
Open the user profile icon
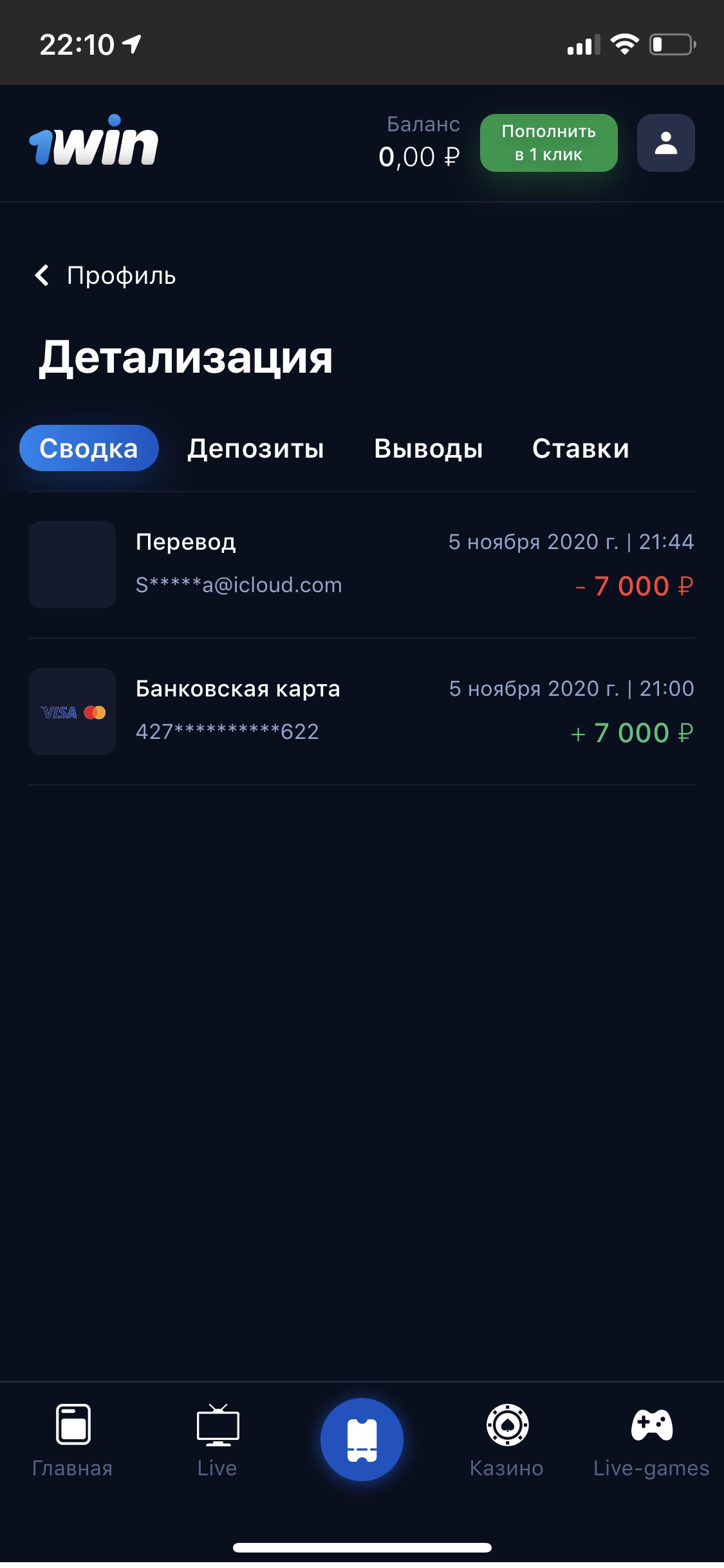[x=665, y=143]
